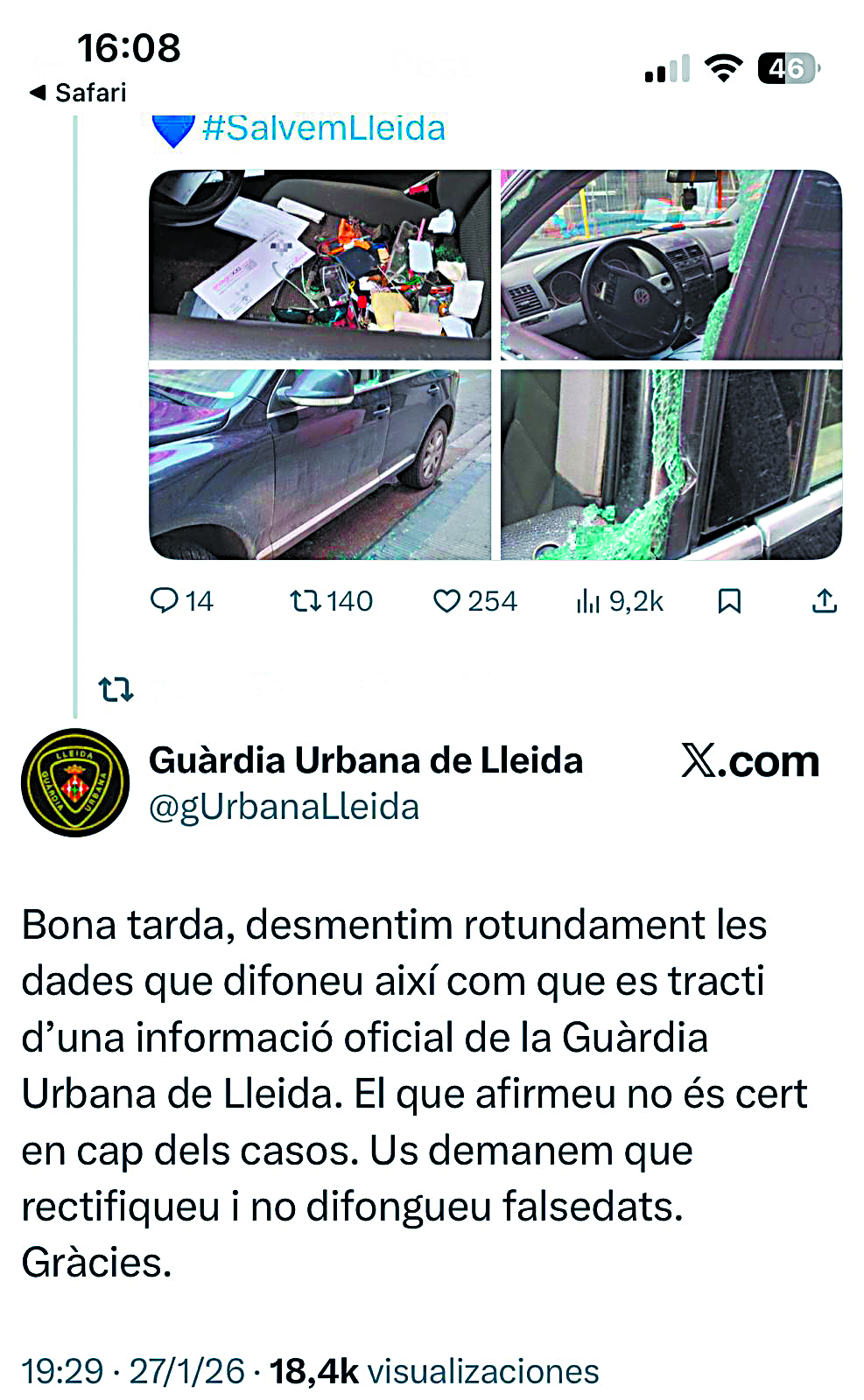Bookmark the quoted post
Screen dimensions: 864x1400
(729, 601)
